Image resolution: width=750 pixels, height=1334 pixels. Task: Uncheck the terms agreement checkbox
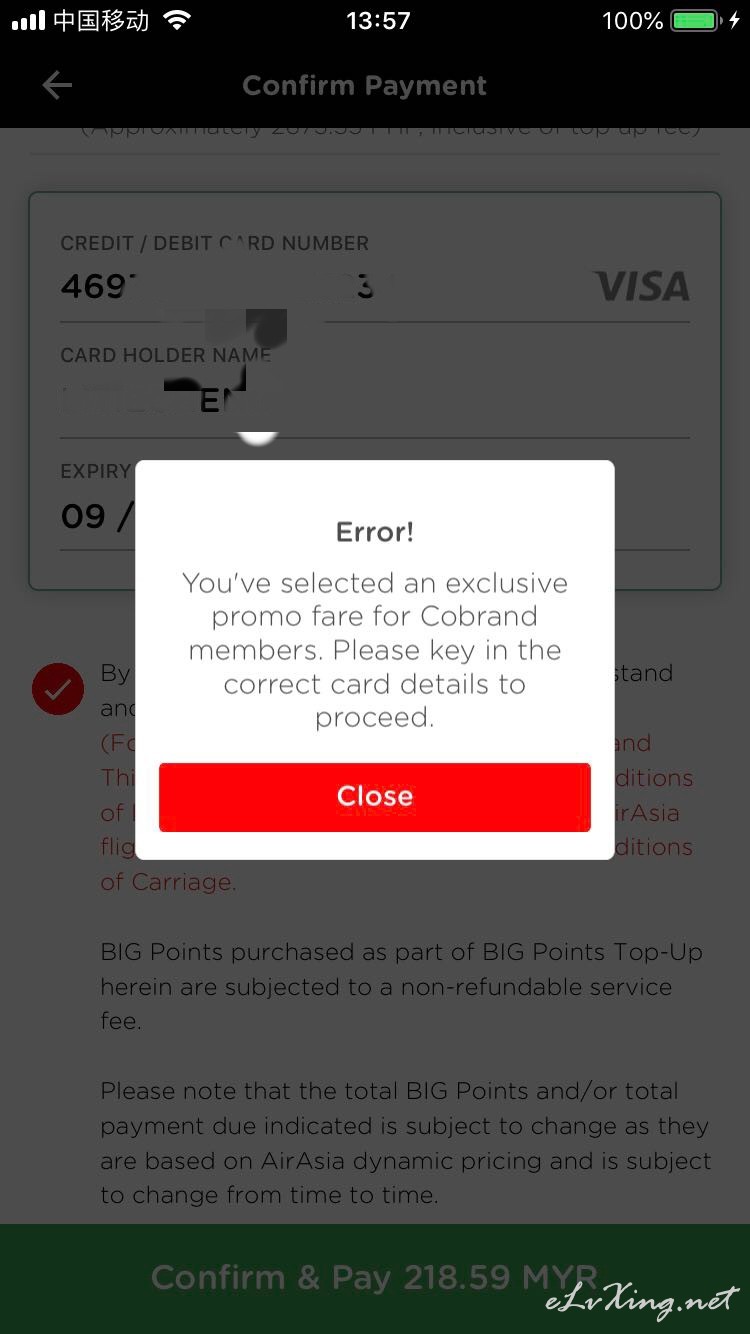[58, 689]
